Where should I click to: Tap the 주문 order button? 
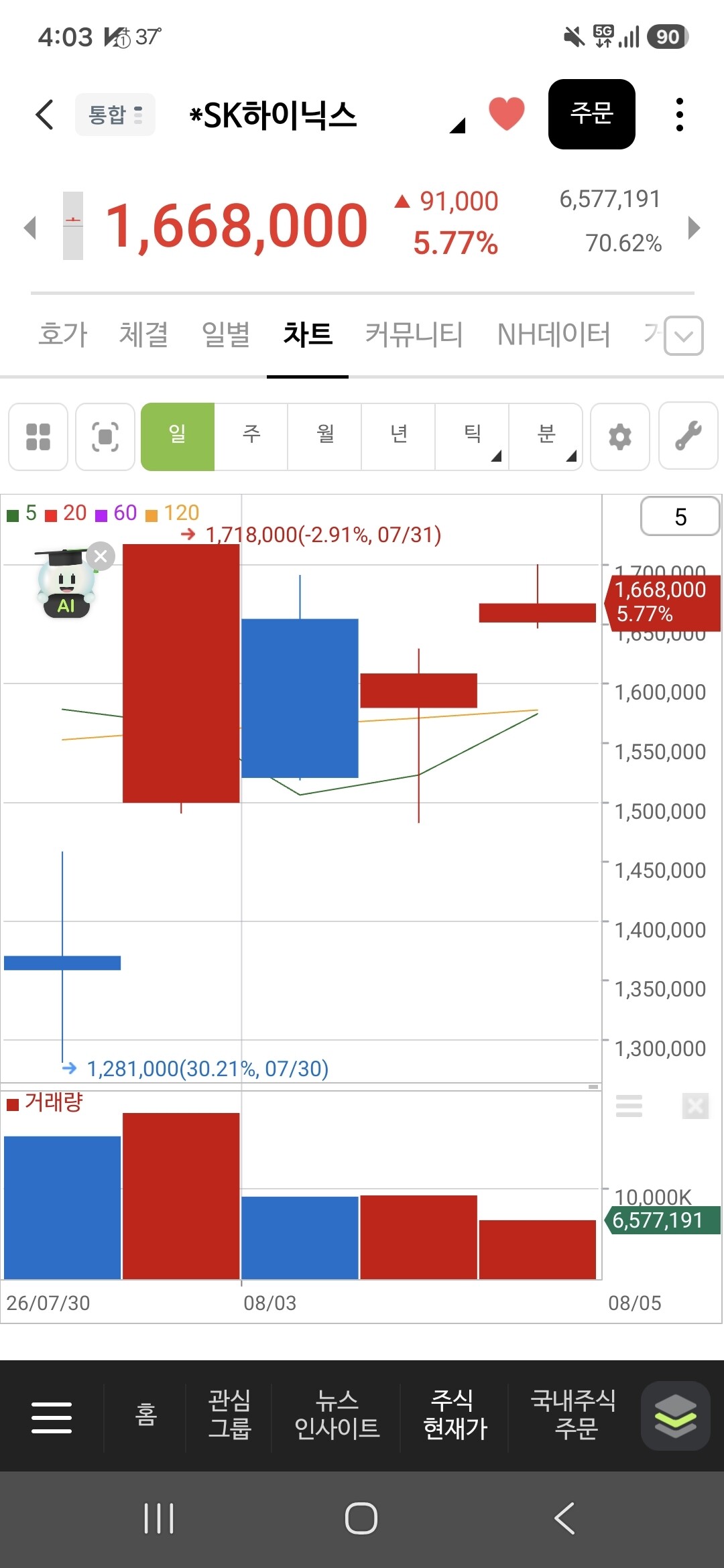click(x=592, y=114)
